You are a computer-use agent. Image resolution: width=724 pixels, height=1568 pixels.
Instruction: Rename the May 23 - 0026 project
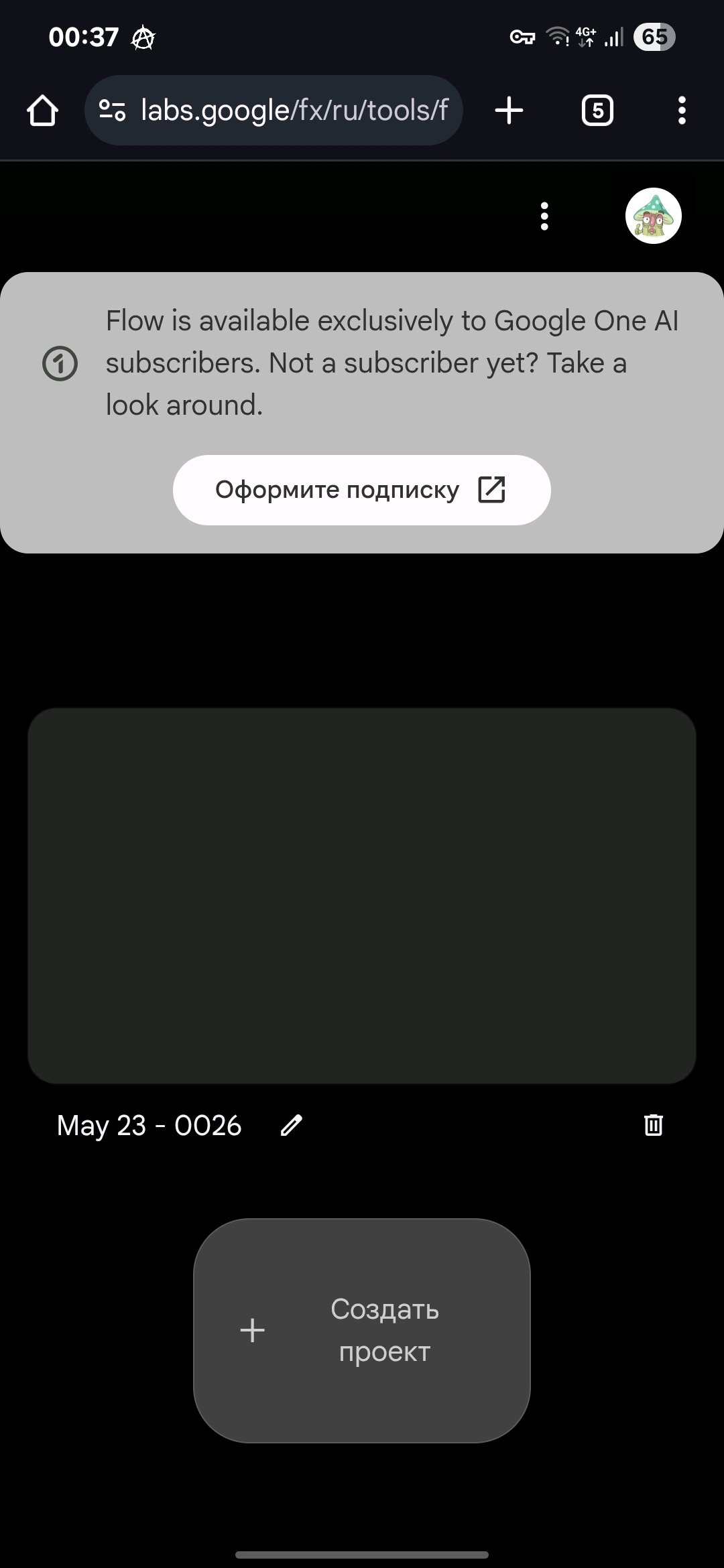[291, 1126]
